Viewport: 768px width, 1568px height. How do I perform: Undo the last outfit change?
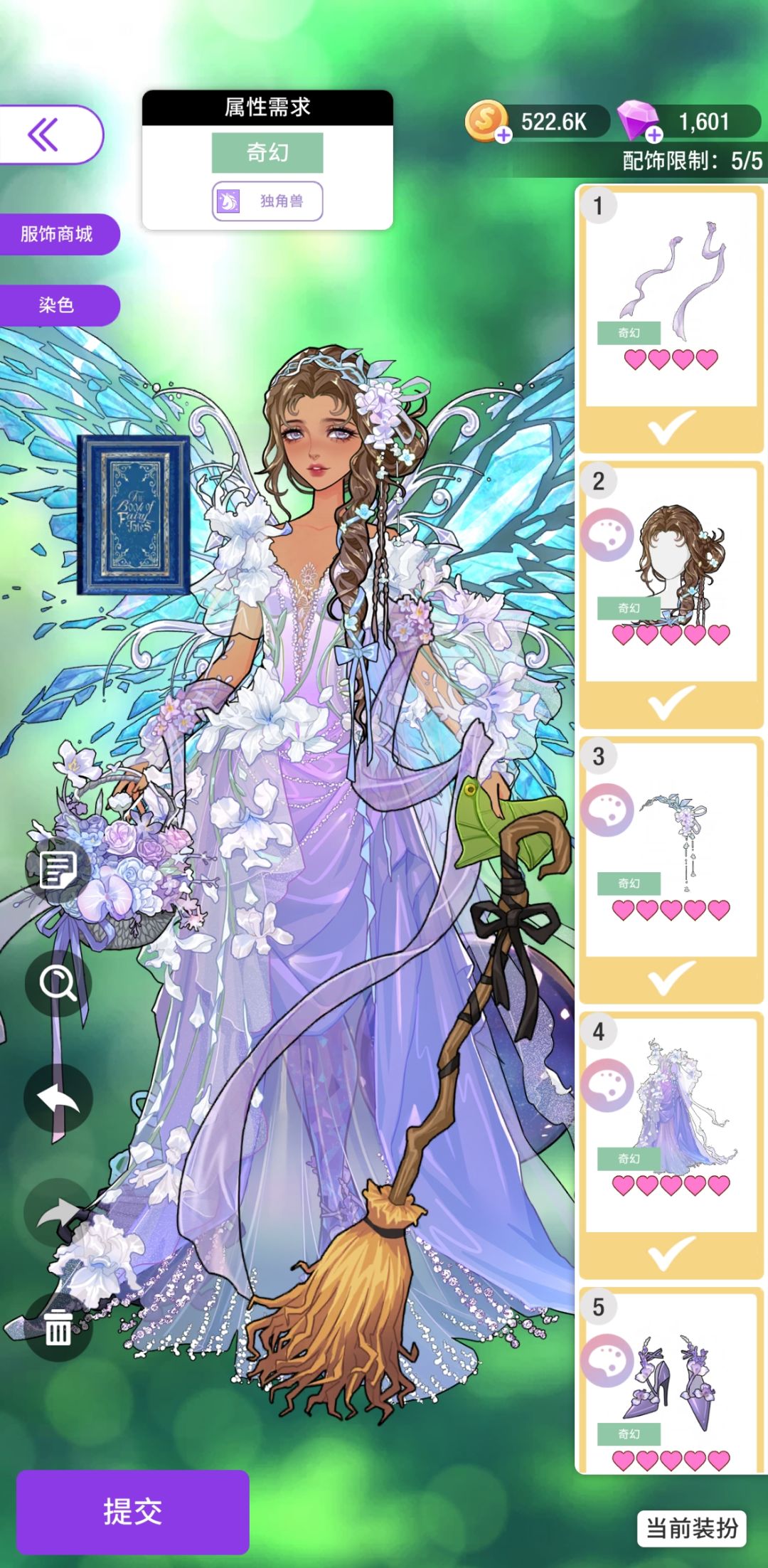pos(58,1098)
